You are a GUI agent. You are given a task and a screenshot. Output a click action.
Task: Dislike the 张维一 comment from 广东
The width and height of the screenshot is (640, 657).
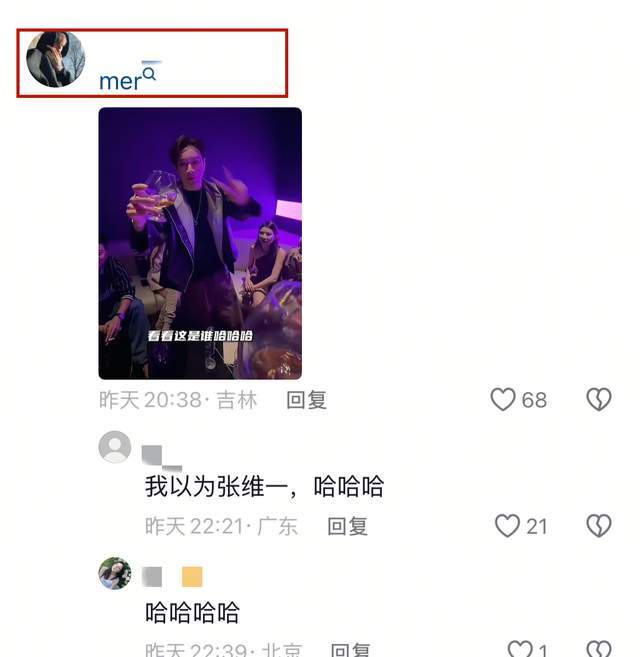598,525
